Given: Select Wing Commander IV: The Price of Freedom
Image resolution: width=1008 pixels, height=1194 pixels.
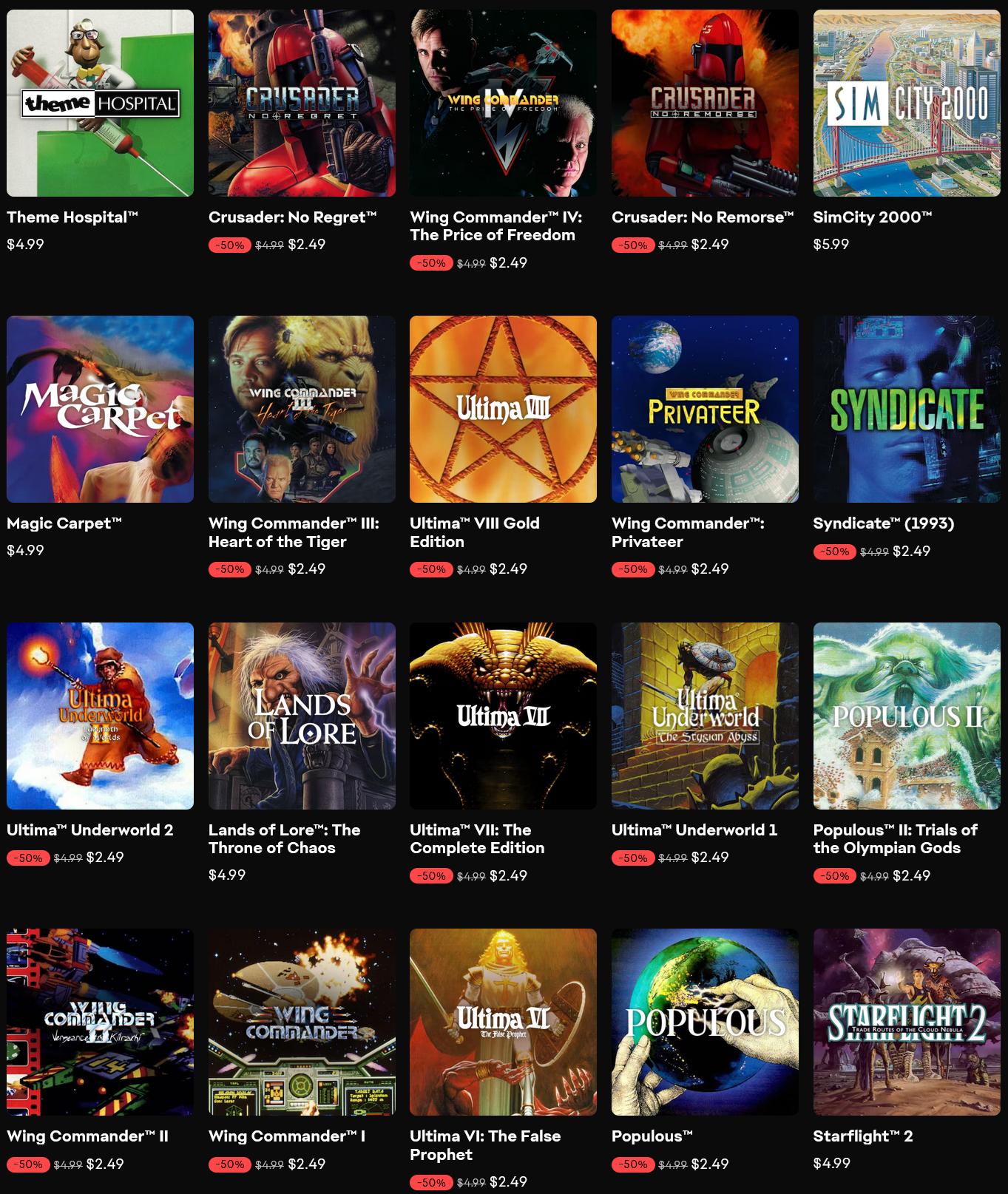Looking at the screenshot, I should click(x=503, y=104).
